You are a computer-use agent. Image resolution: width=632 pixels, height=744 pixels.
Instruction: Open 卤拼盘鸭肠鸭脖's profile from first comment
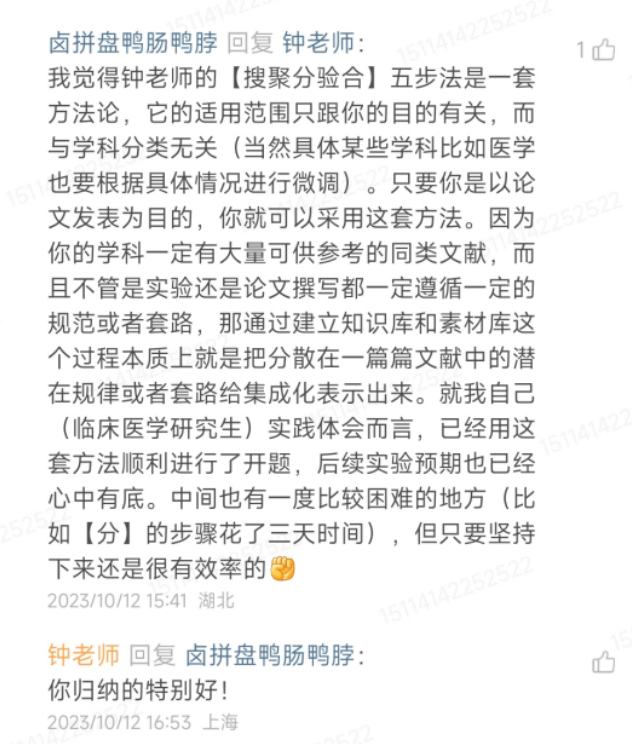(133, 43)
